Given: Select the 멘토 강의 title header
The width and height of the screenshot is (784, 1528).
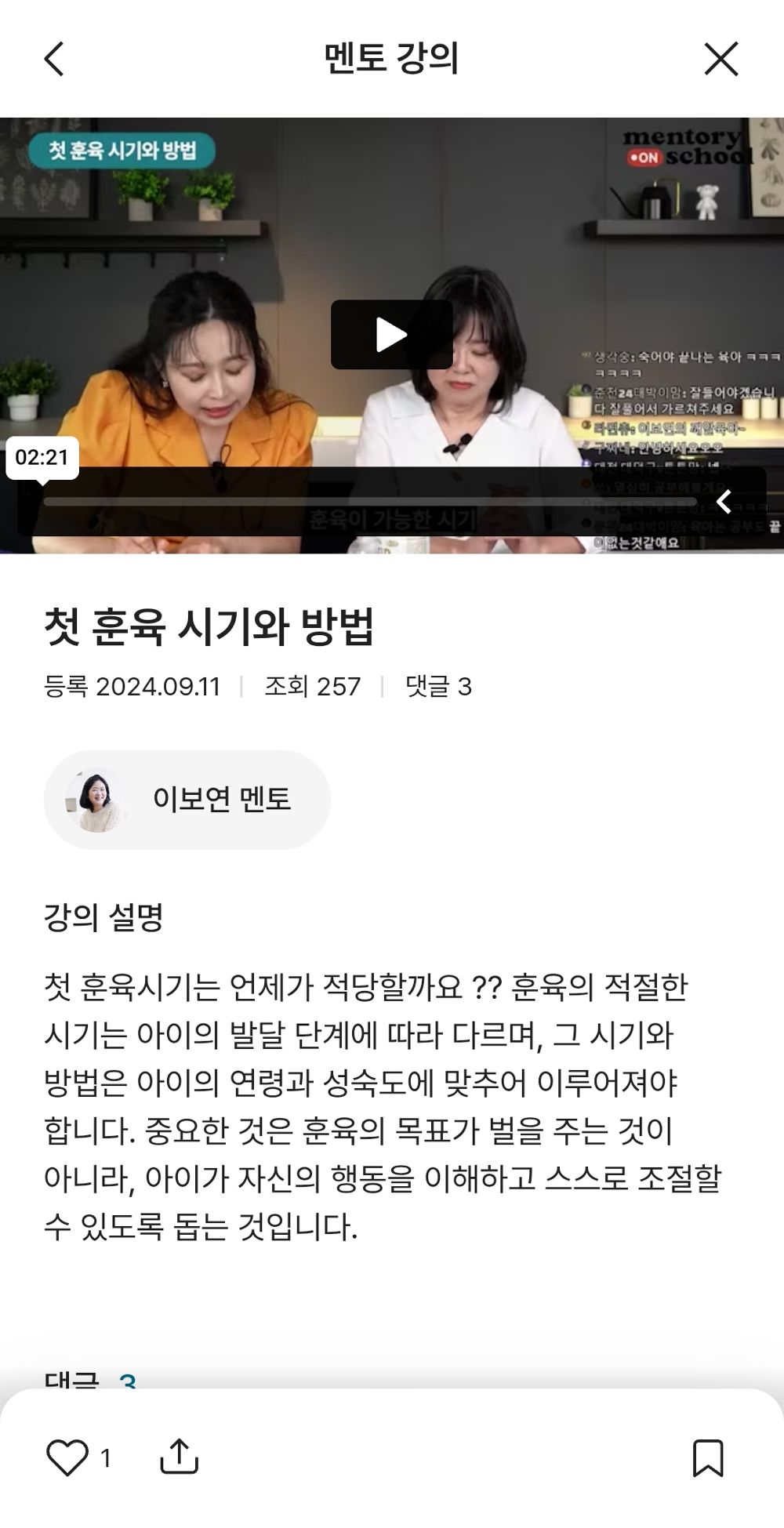Looking at the screenshot, I should click(x=391, y=59).
